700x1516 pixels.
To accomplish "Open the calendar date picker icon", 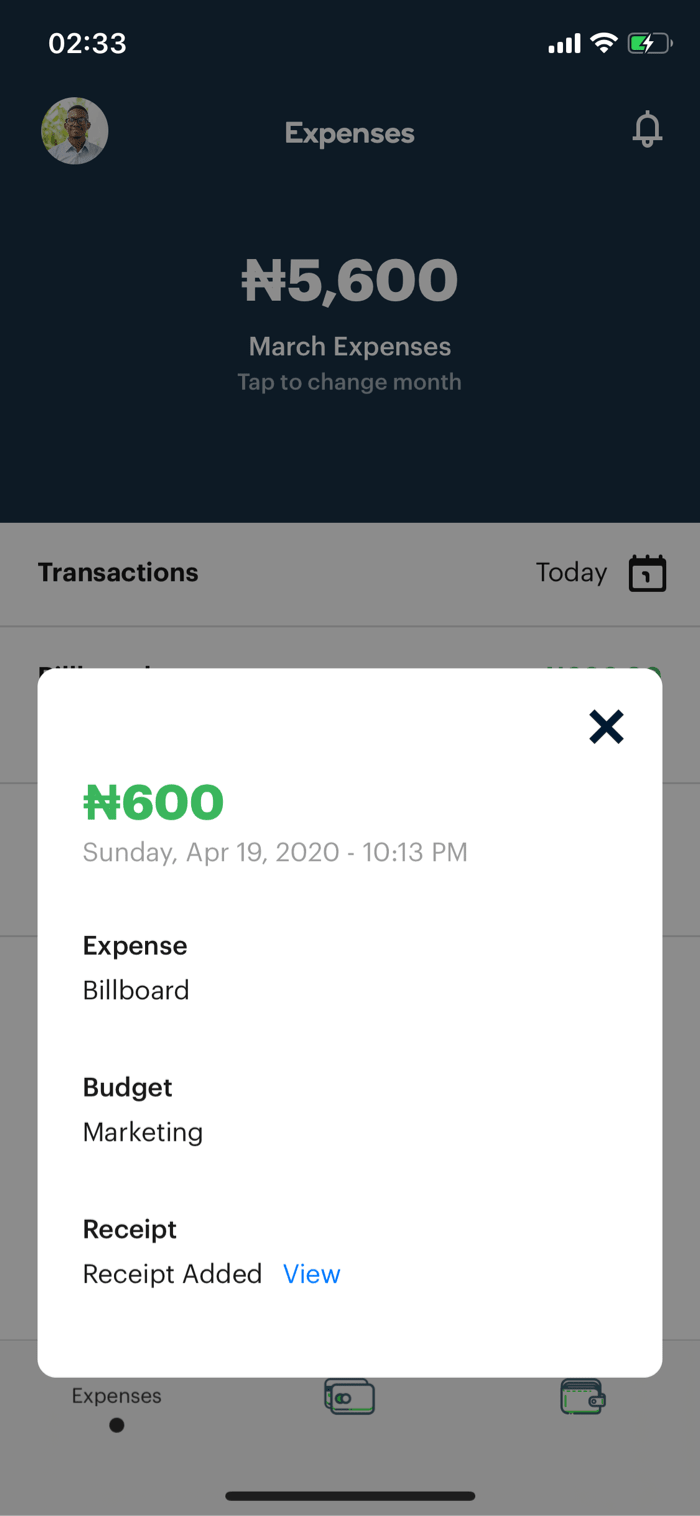I will click(x=647, y=573).
